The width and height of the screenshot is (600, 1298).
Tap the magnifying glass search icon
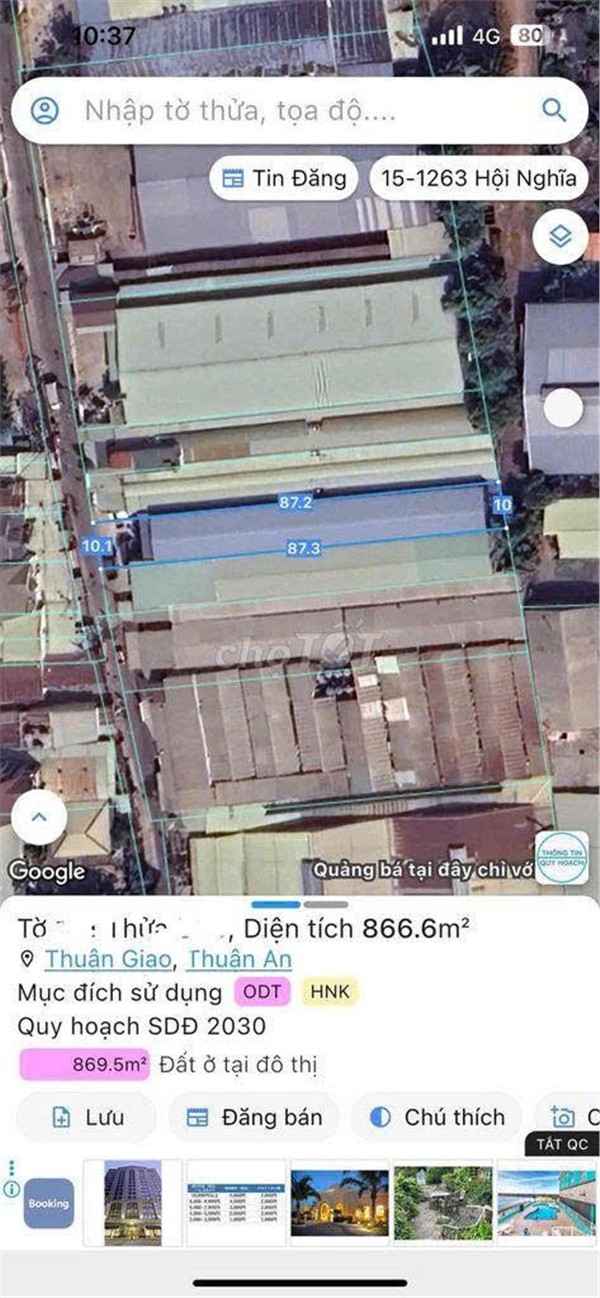[x=553, y=110]
